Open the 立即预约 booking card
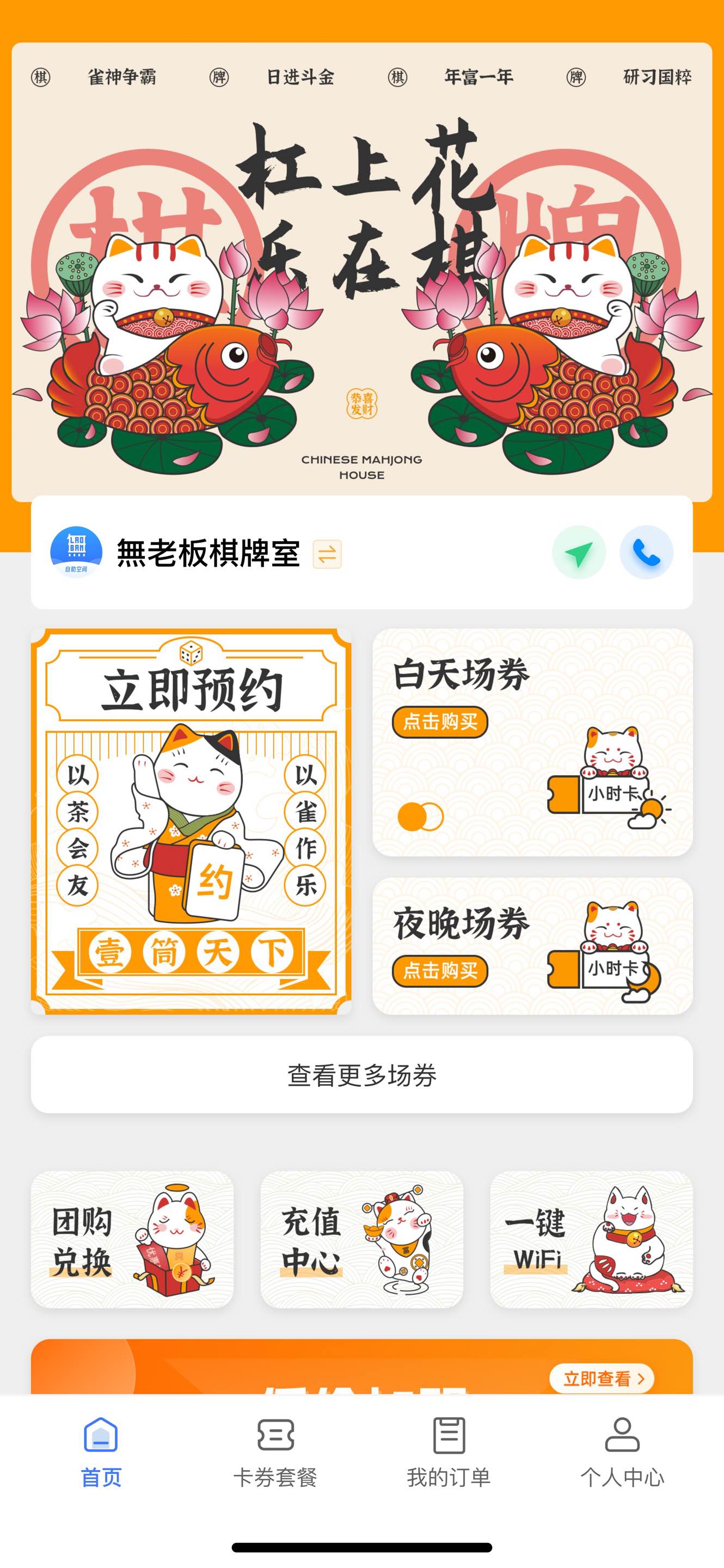 191,821
